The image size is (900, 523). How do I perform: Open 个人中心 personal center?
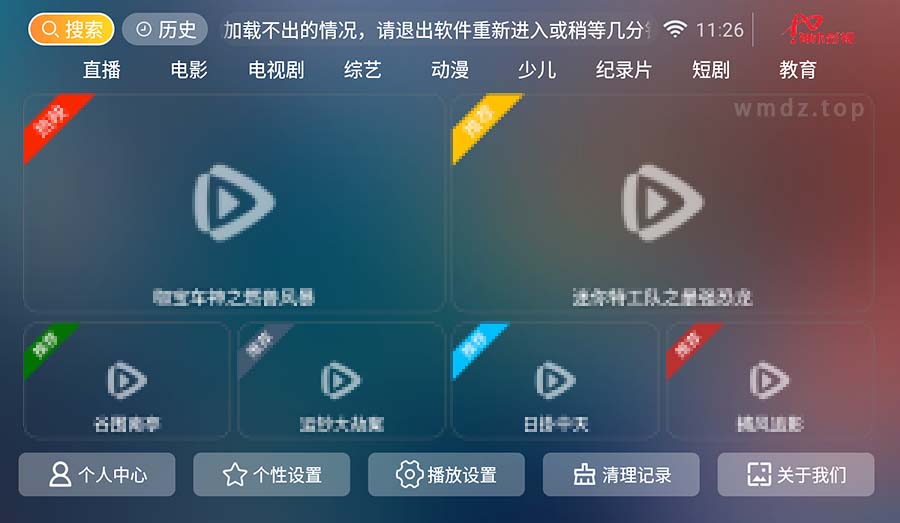pos(97,475)
